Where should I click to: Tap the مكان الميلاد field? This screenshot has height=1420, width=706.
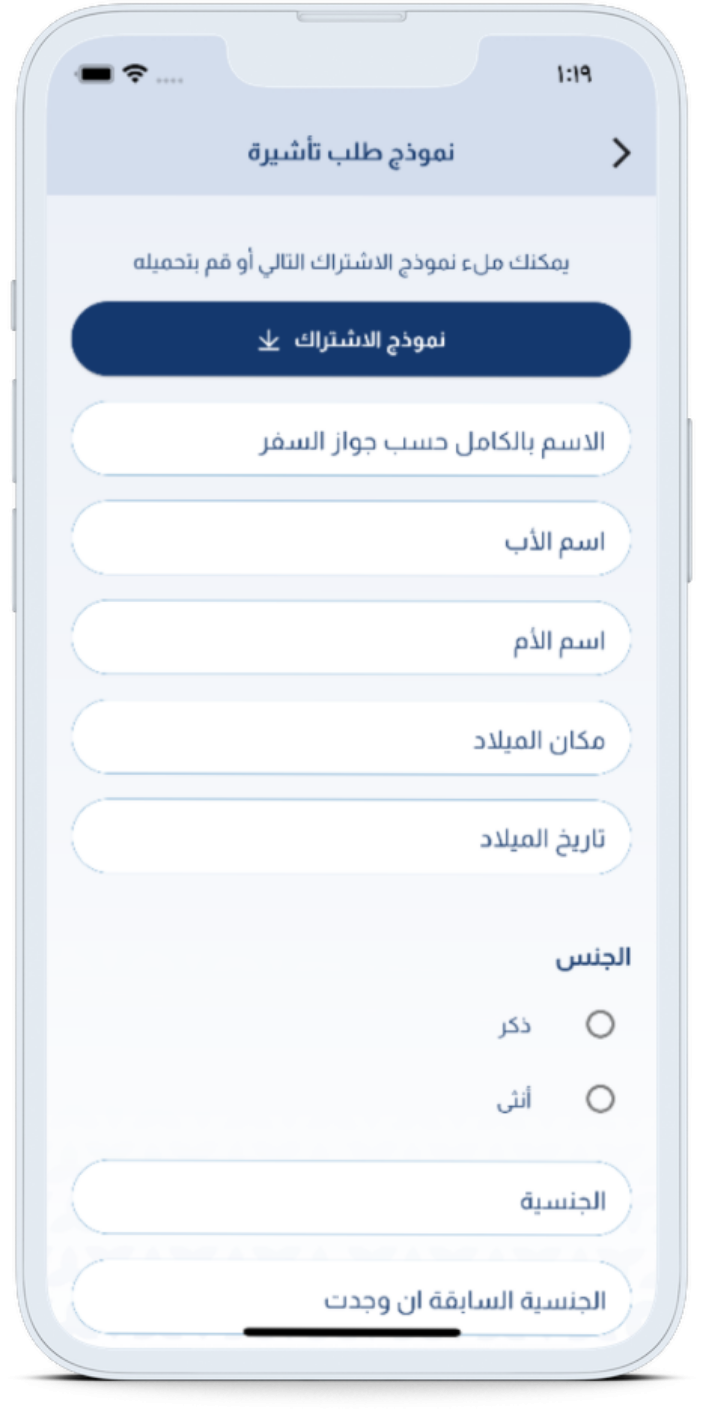351,739
